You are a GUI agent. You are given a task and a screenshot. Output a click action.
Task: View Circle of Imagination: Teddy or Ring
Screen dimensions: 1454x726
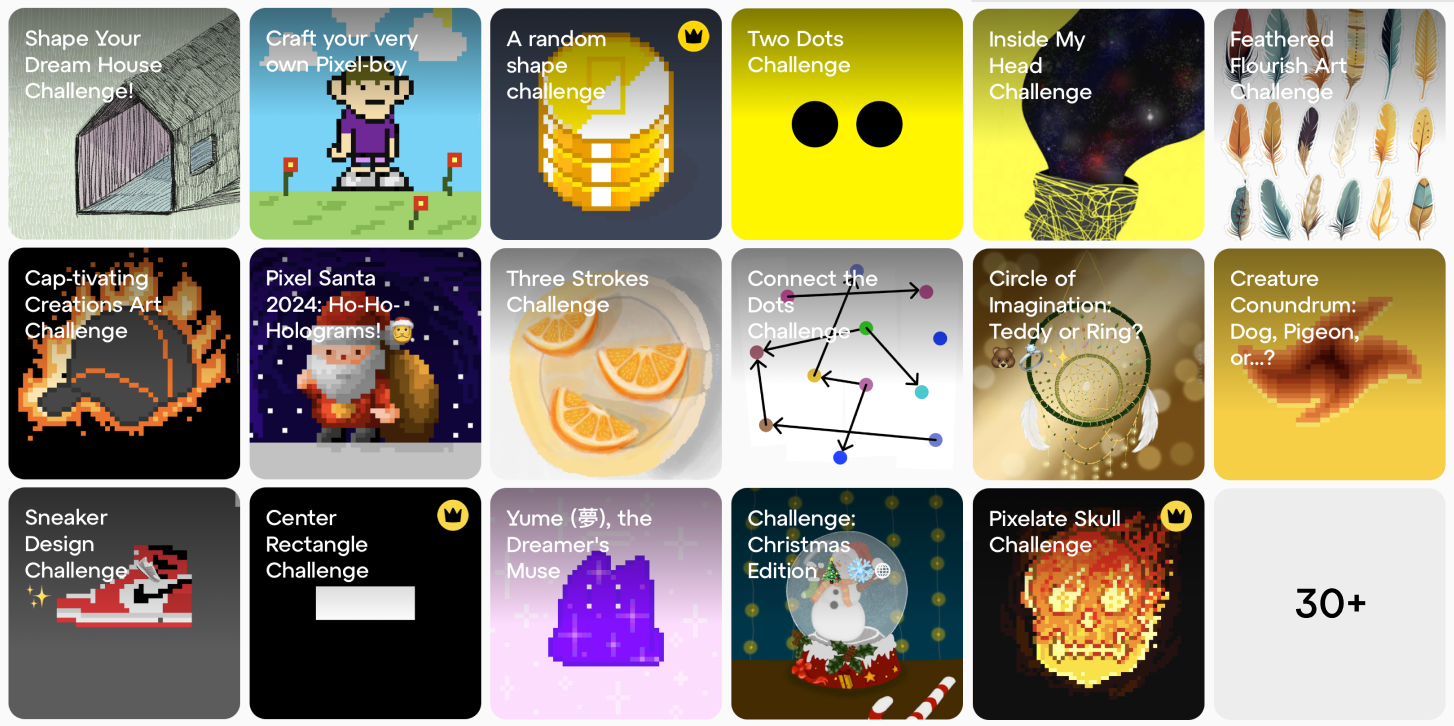1088,364
